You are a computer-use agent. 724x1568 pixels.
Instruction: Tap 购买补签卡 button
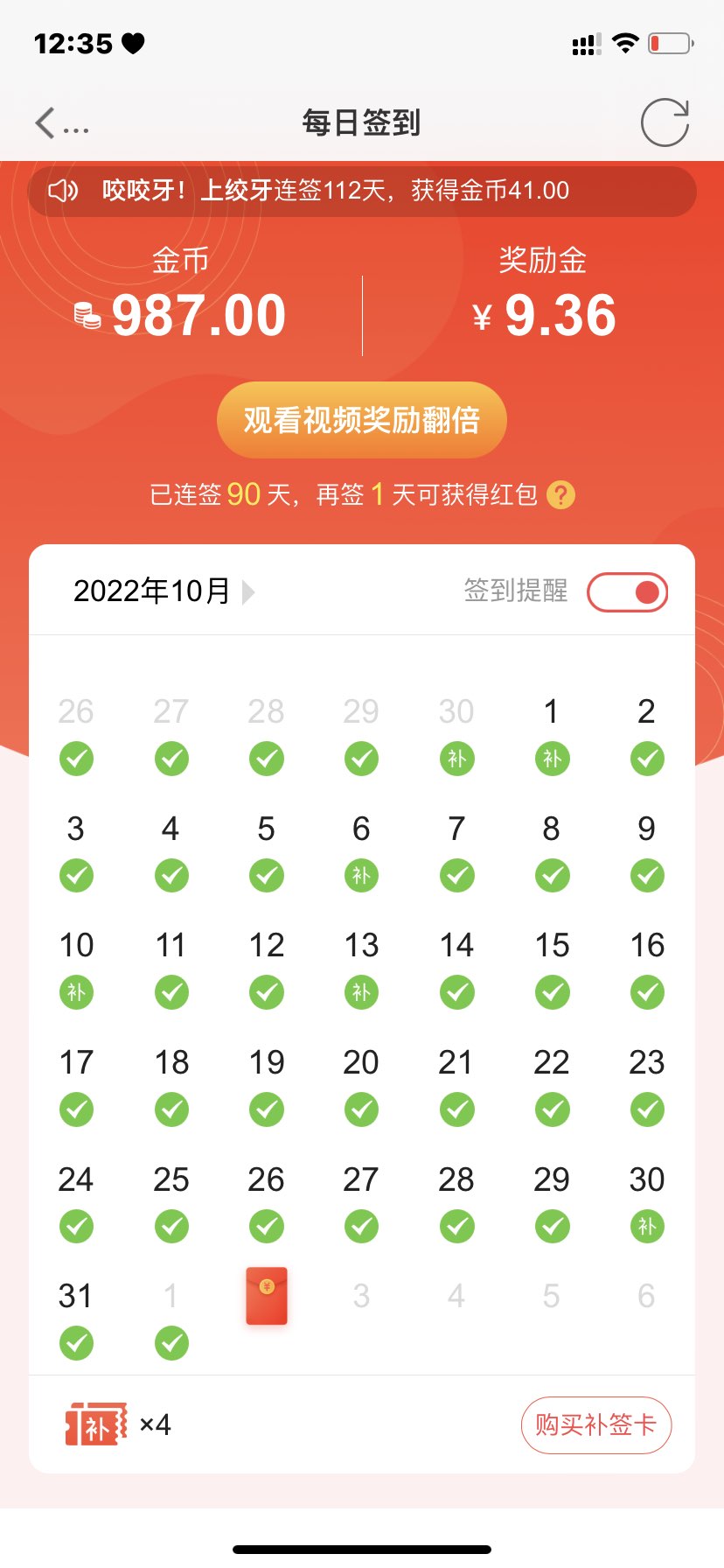595,1425
